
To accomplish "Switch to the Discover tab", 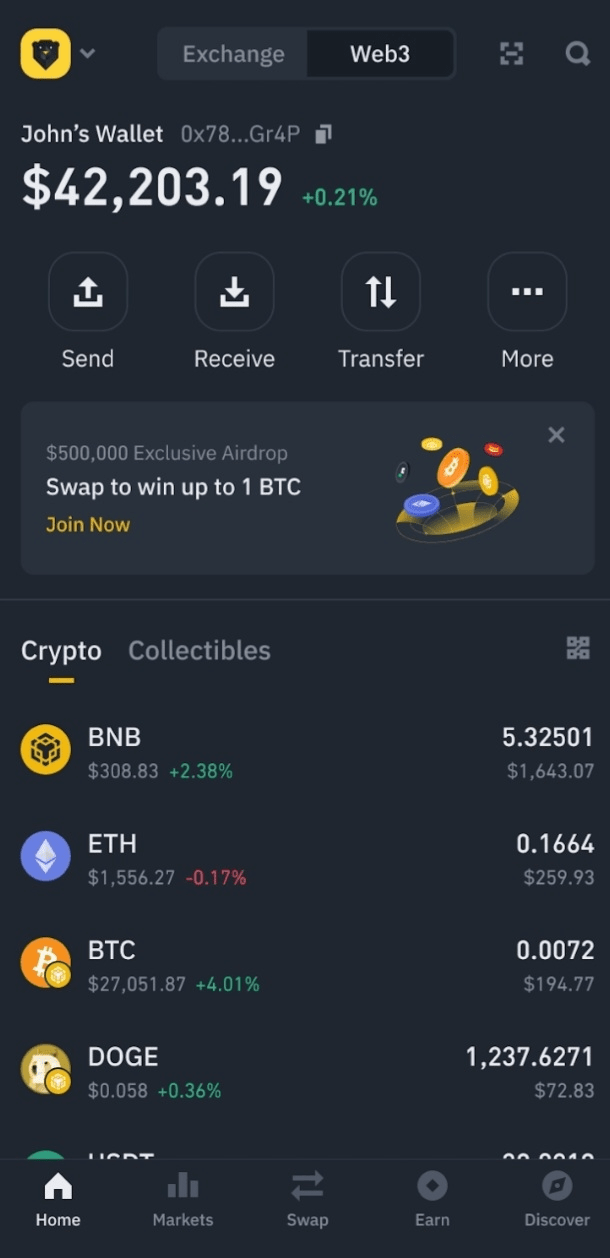I will click(556, 1200).
